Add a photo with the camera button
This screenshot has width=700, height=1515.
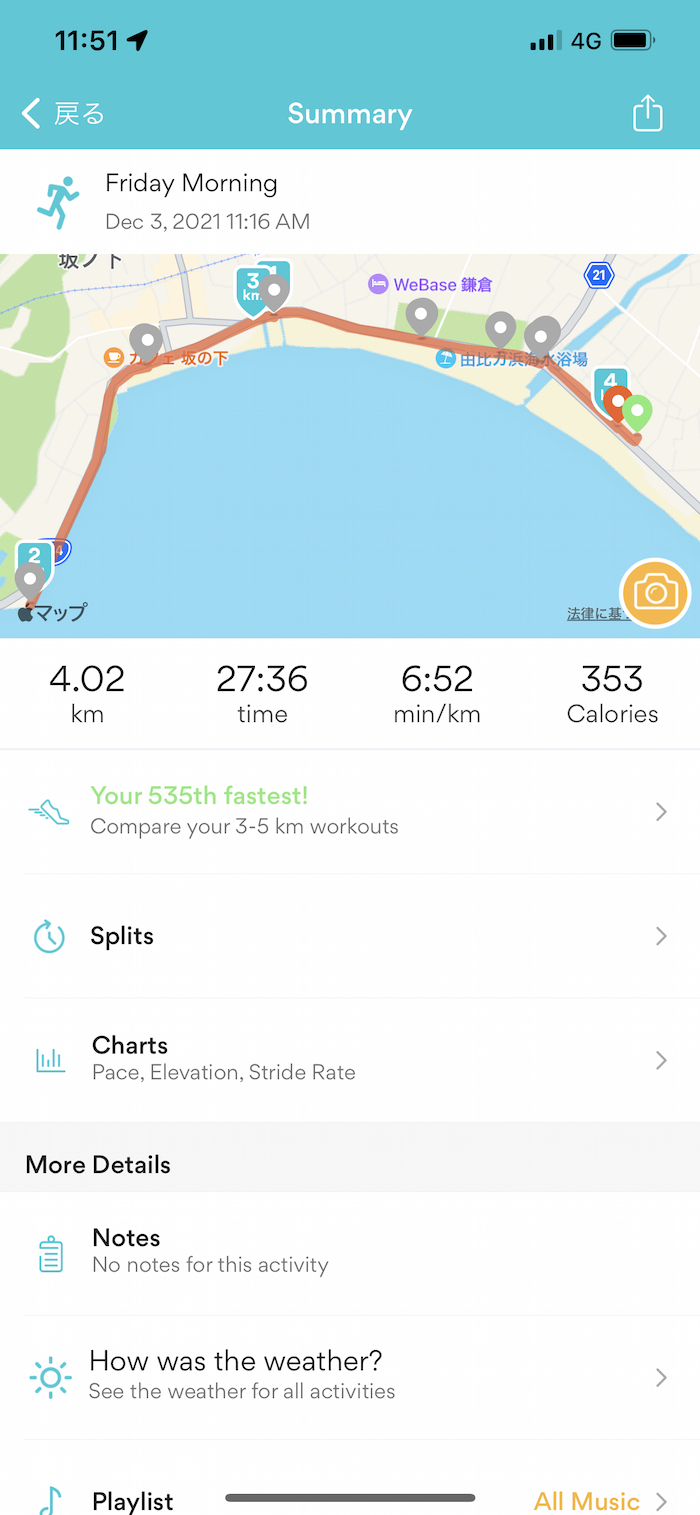(655, 593)
